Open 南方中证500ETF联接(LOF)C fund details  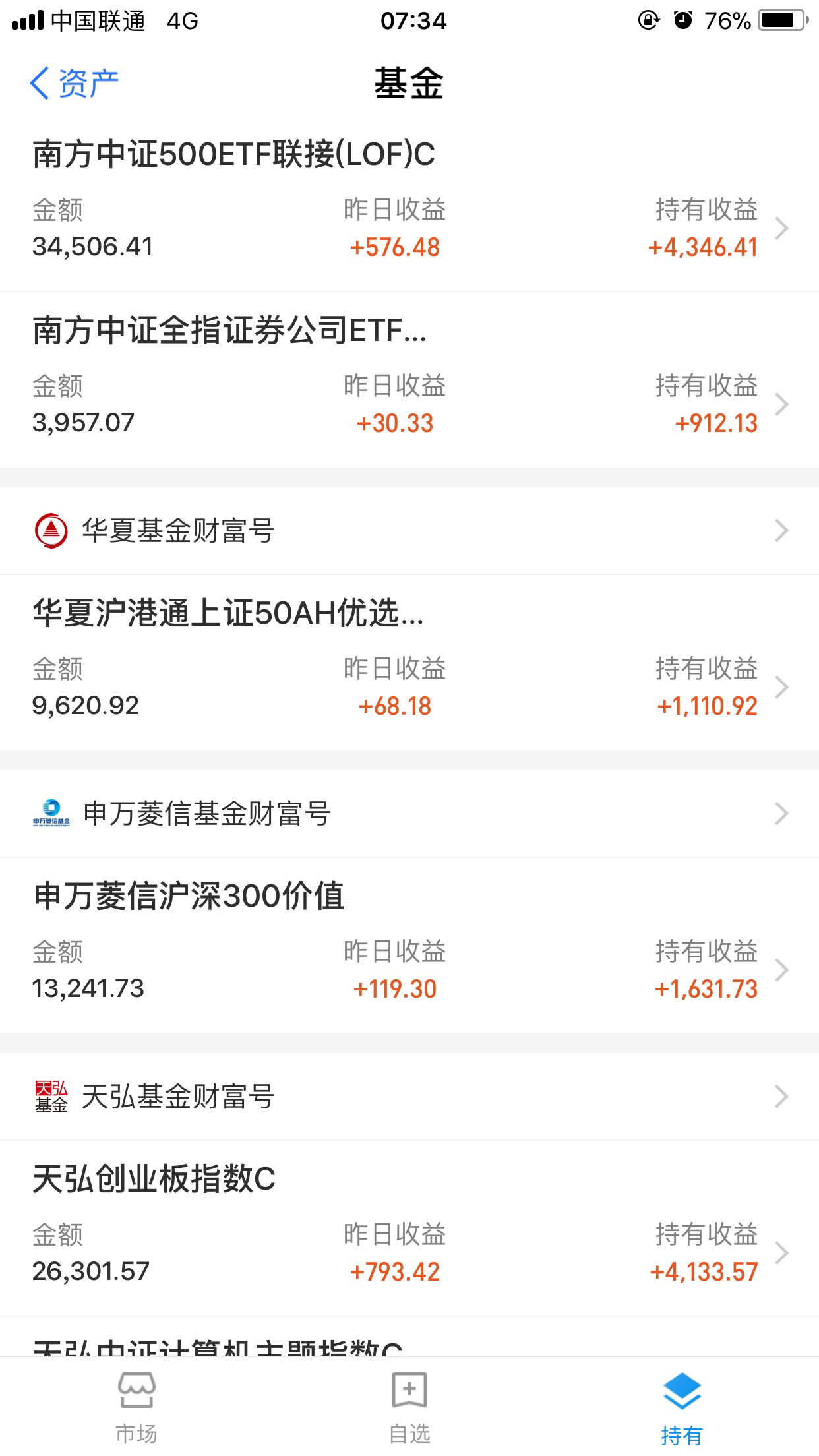click(x=409, y=203)
